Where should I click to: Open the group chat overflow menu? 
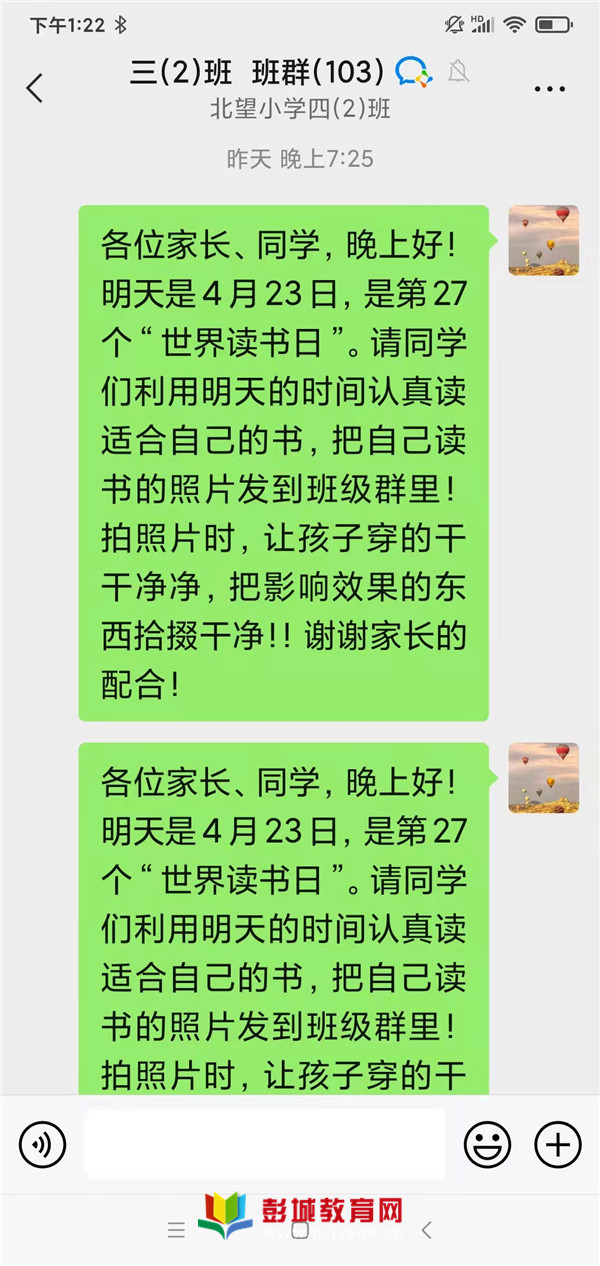tap(550, 89)
